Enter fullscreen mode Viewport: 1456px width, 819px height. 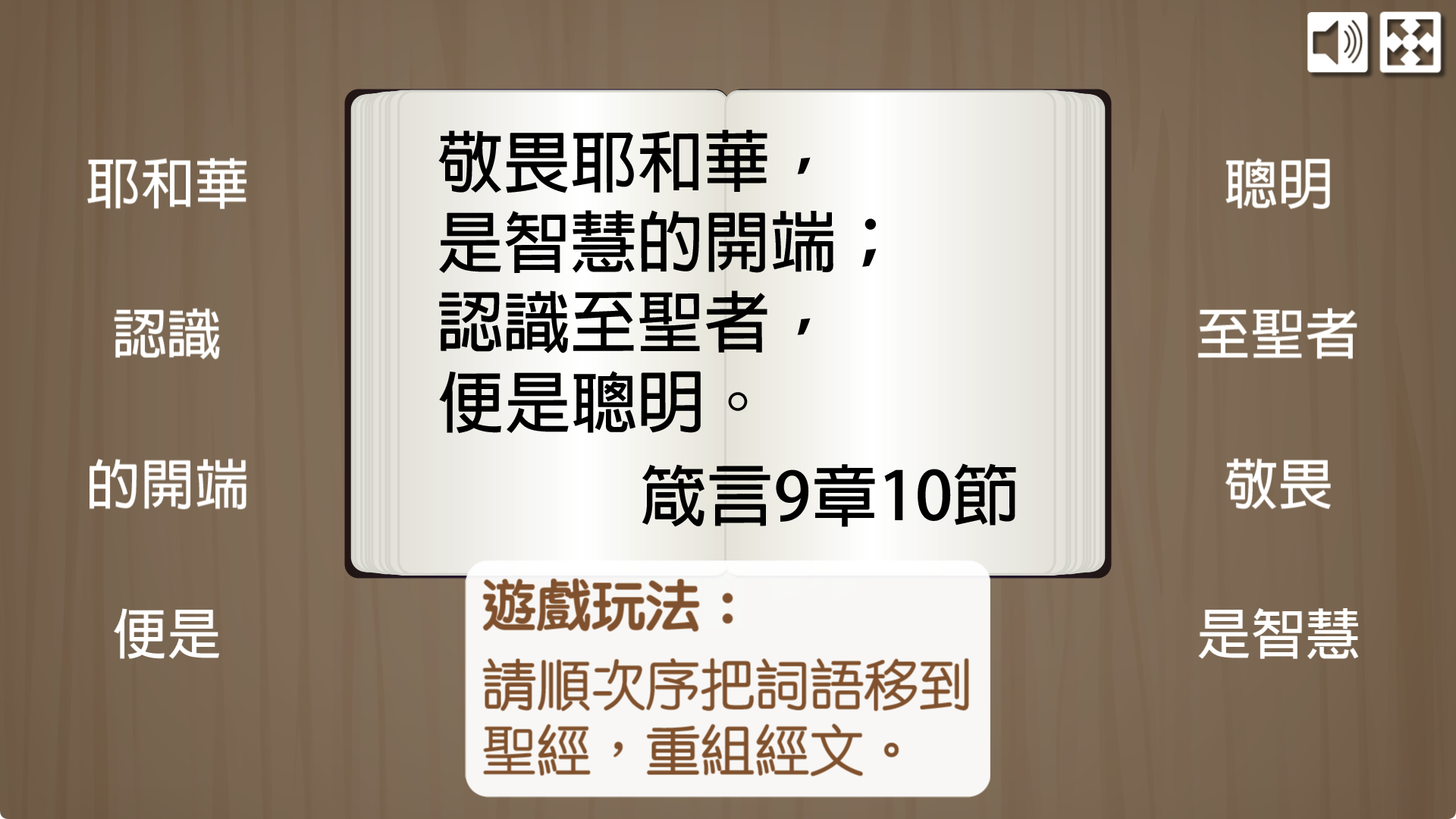click(1410, 42)
